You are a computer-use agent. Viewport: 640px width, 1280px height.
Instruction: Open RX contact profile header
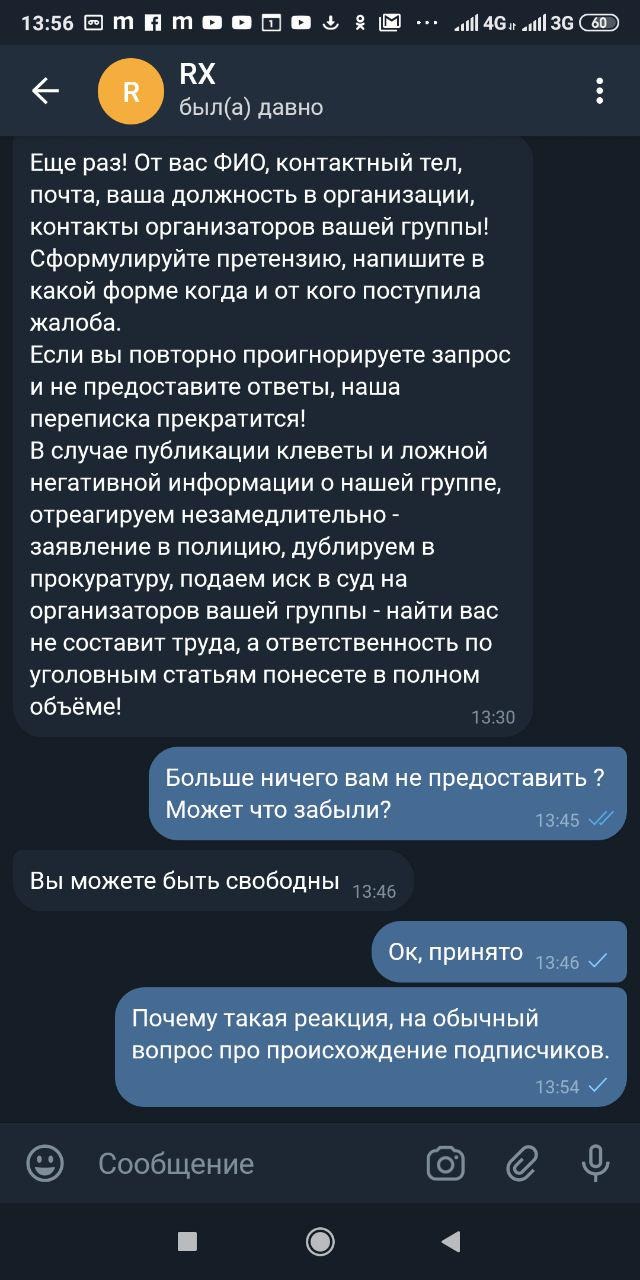tap(250, 91)
